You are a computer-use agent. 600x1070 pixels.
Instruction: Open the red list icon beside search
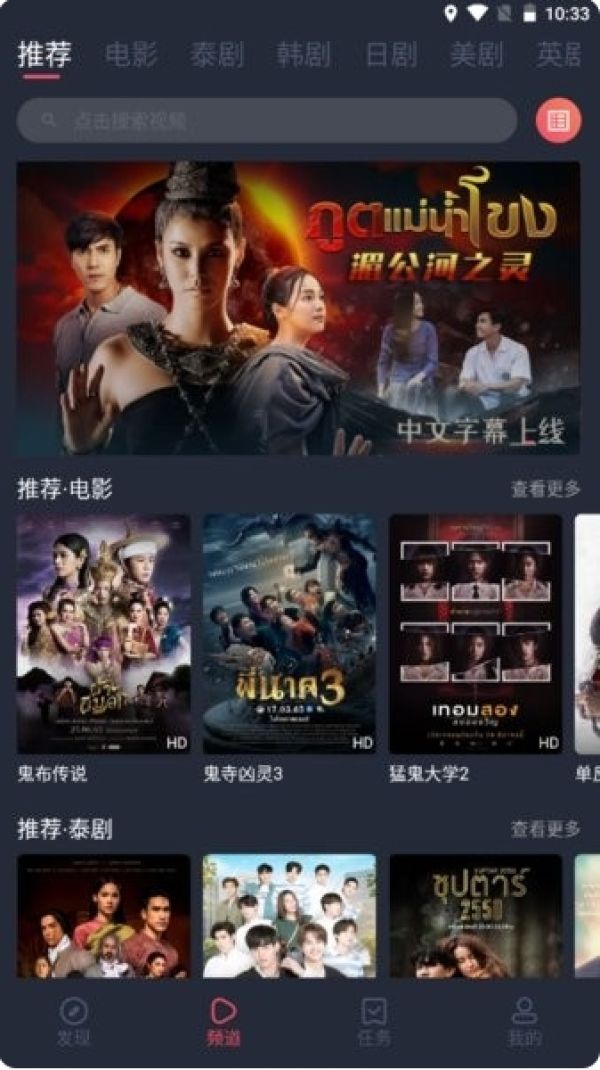[x=558, y=121]
